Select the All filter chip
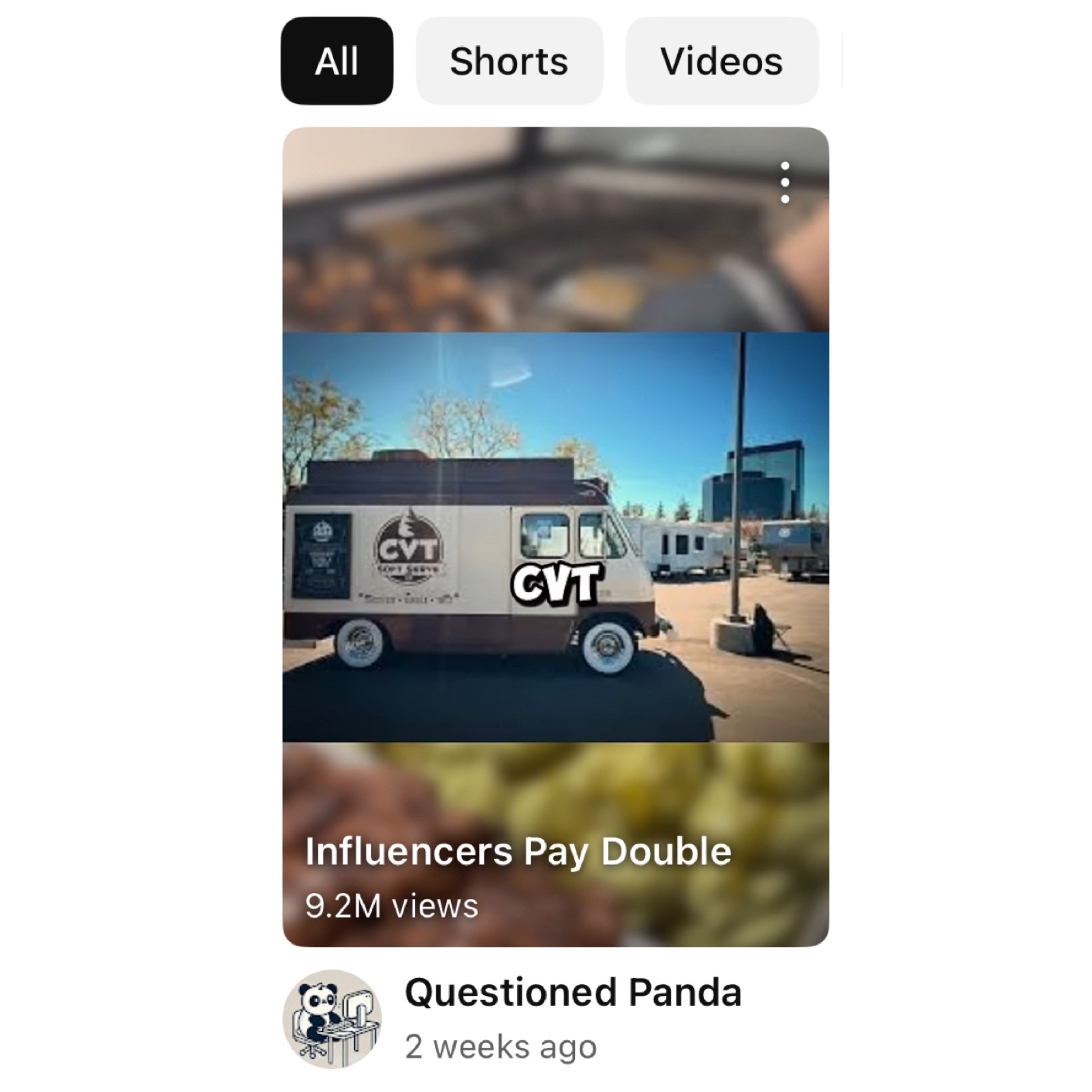The height and width of the screenshot is (1092, 1092). tap(337, 61)
